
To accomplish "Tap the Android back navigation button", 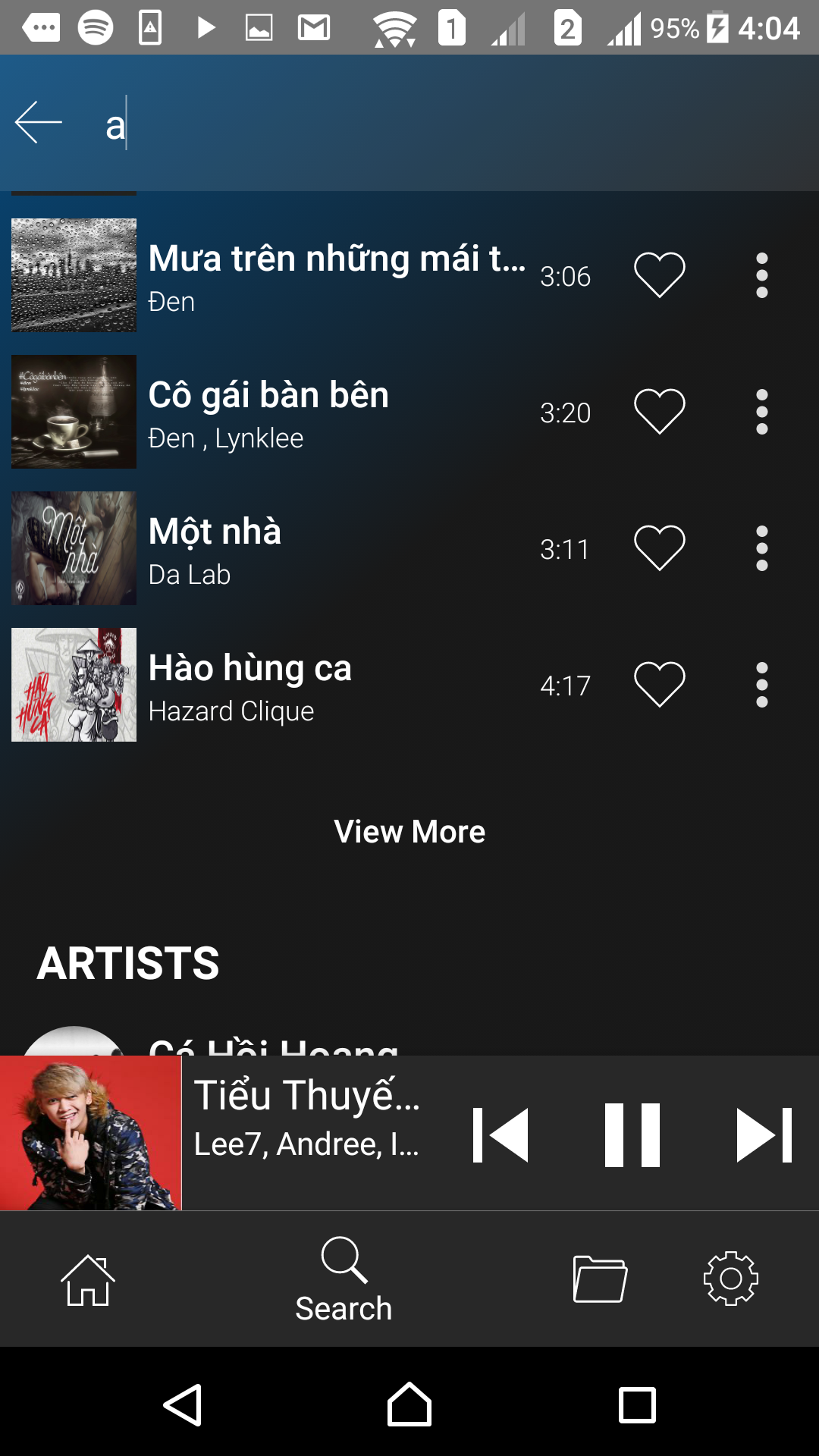I will point(183,1405).
